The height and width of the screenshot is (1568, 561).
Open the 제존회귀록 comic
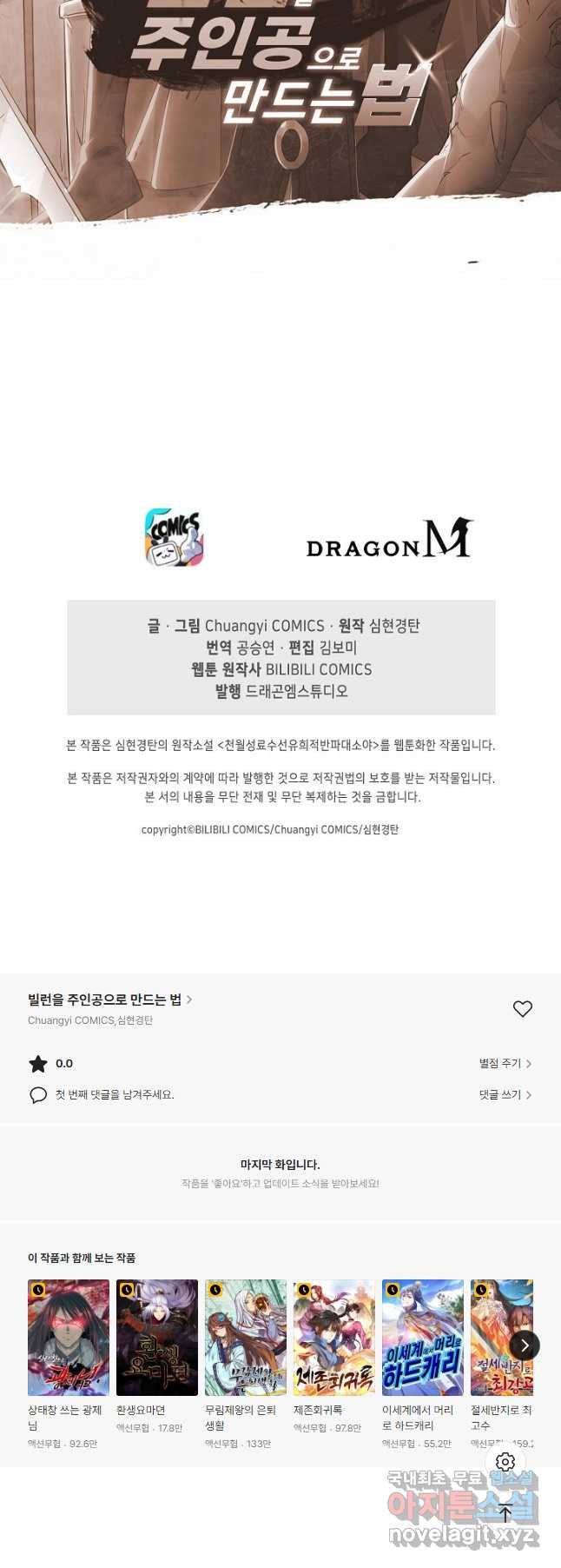tap(334, 1338)
